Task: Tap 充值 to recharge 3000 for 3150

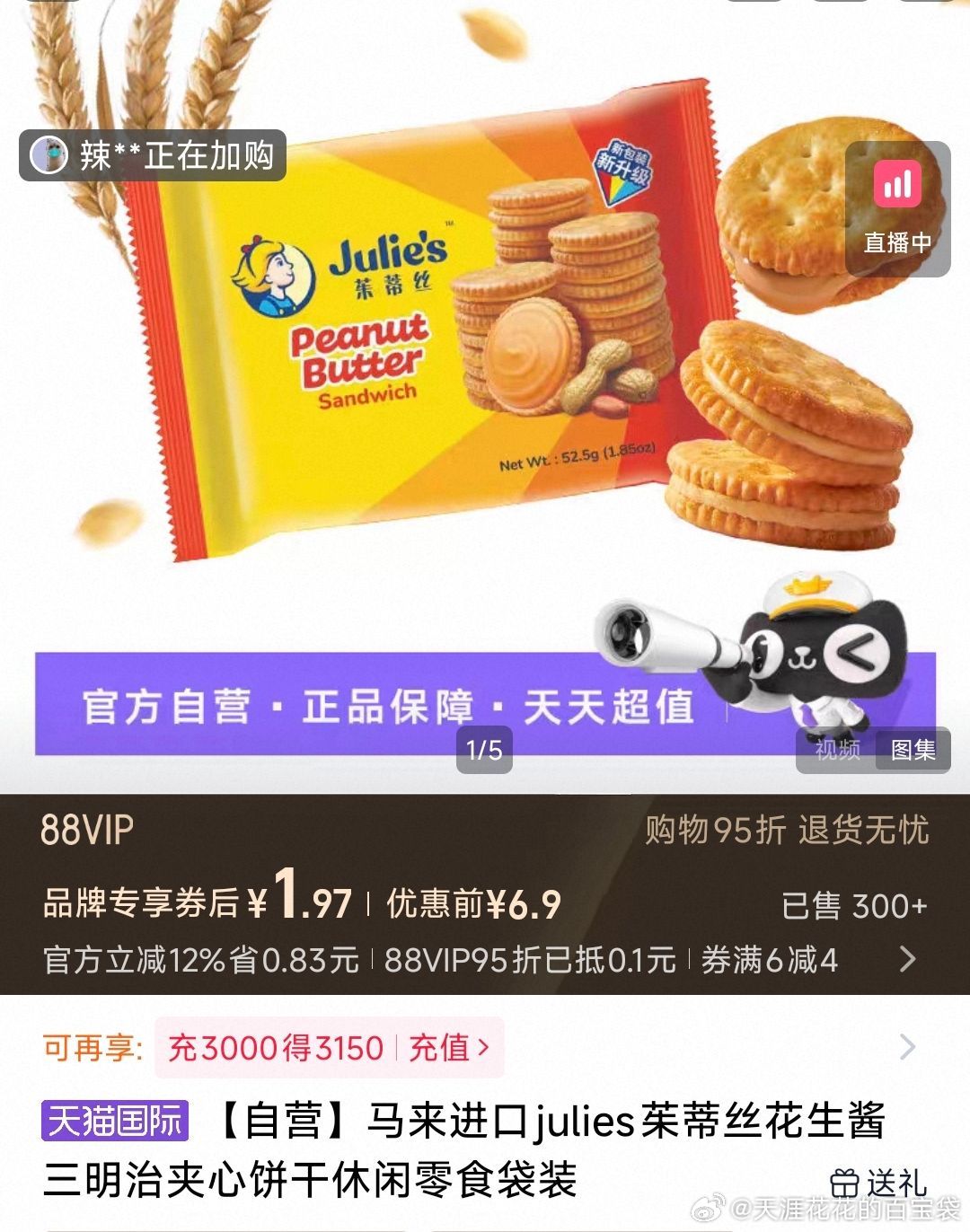Action: (x=448, y=1047)
